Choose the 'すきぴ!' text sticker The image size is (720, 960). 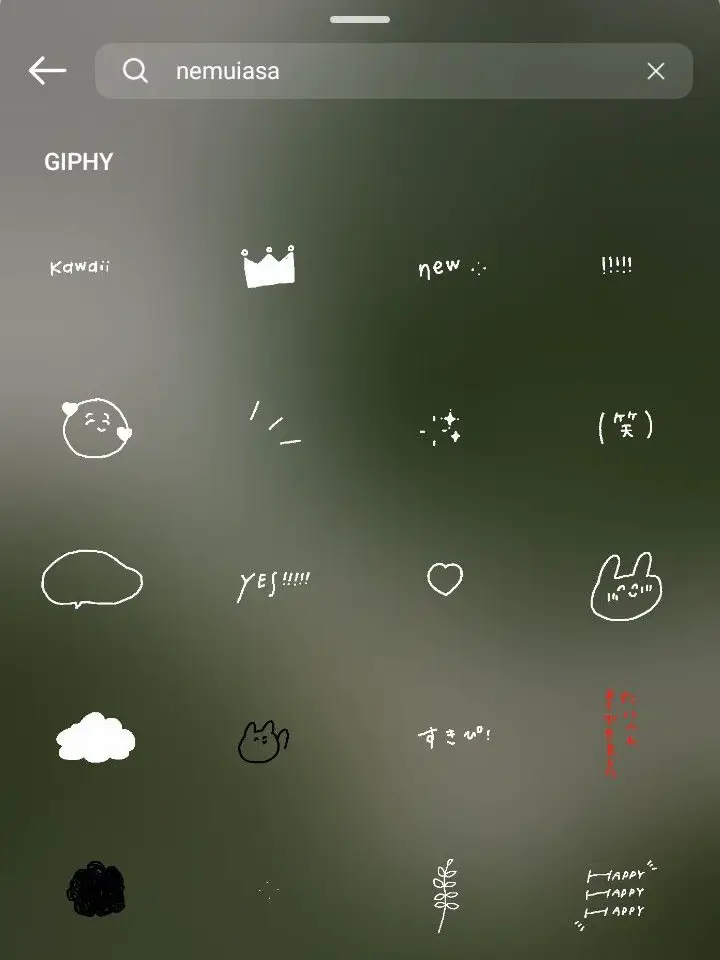(451, 737)
